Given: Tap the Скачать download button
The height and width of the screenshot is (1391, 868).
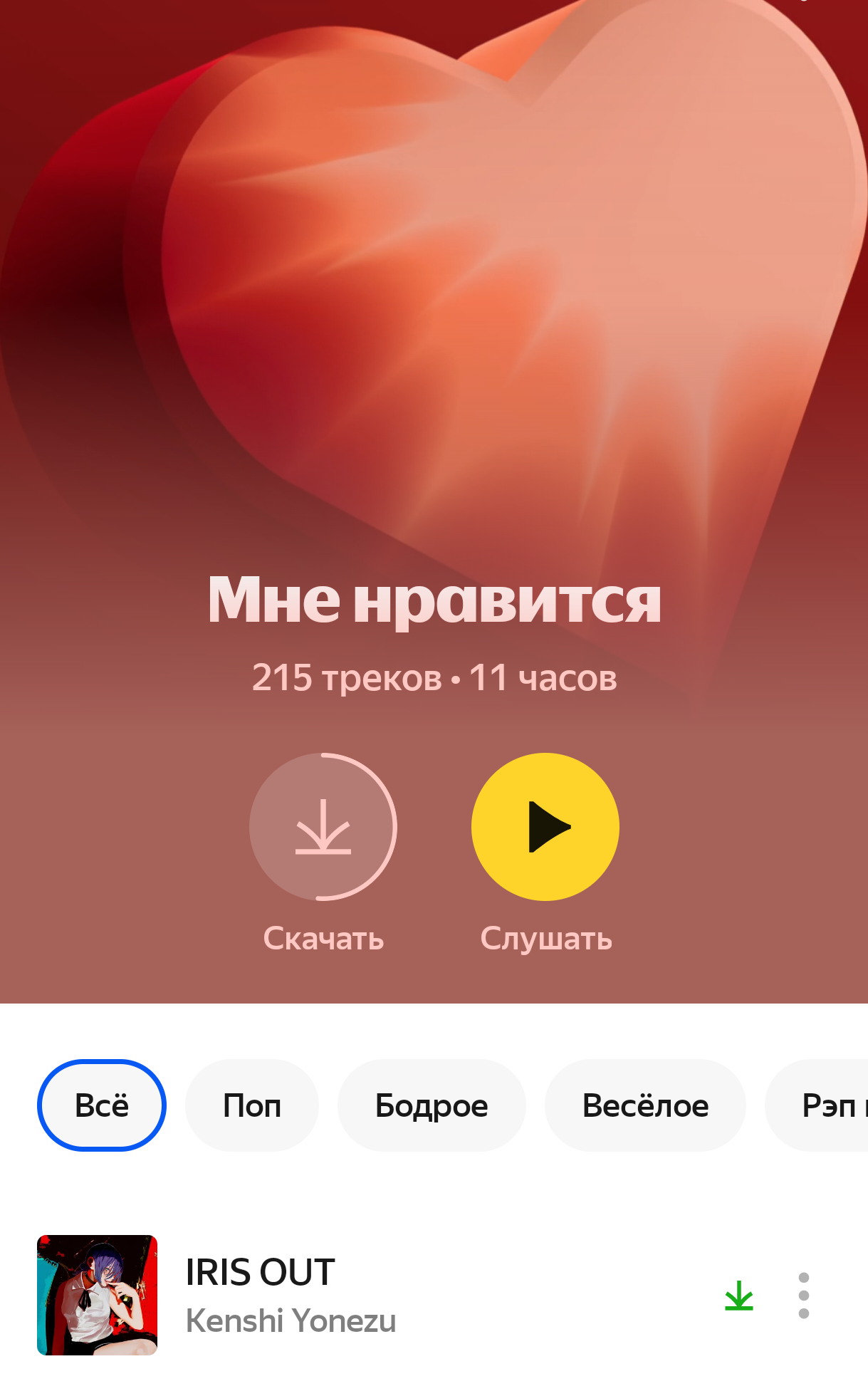Looking at the screenshot, I should (x=323, y=827).
